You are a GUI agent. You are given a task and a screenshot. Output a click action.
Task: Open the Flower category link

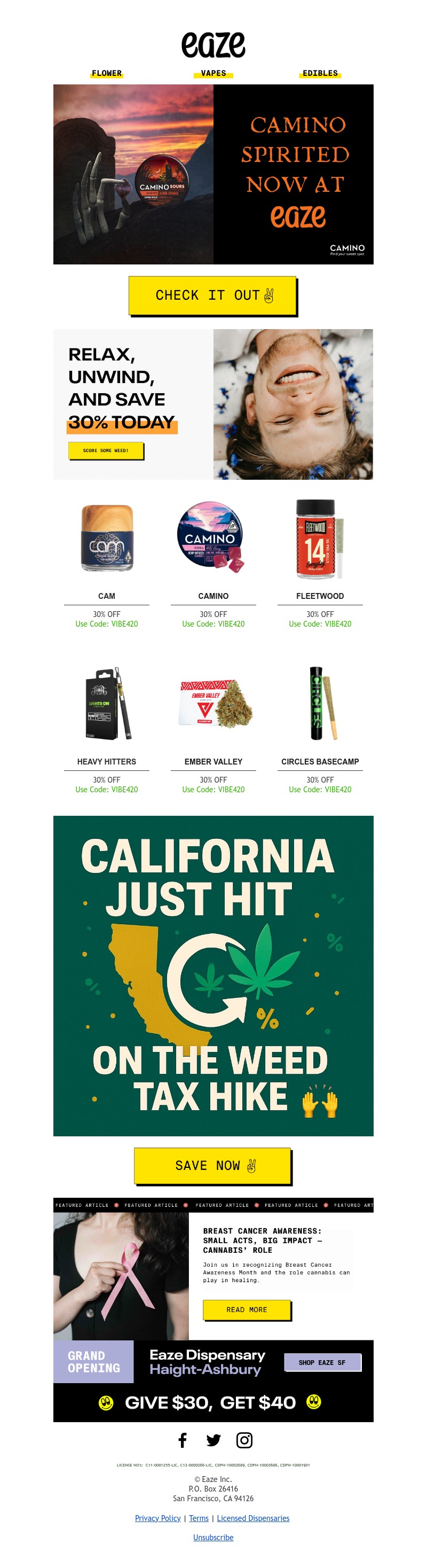106,73
